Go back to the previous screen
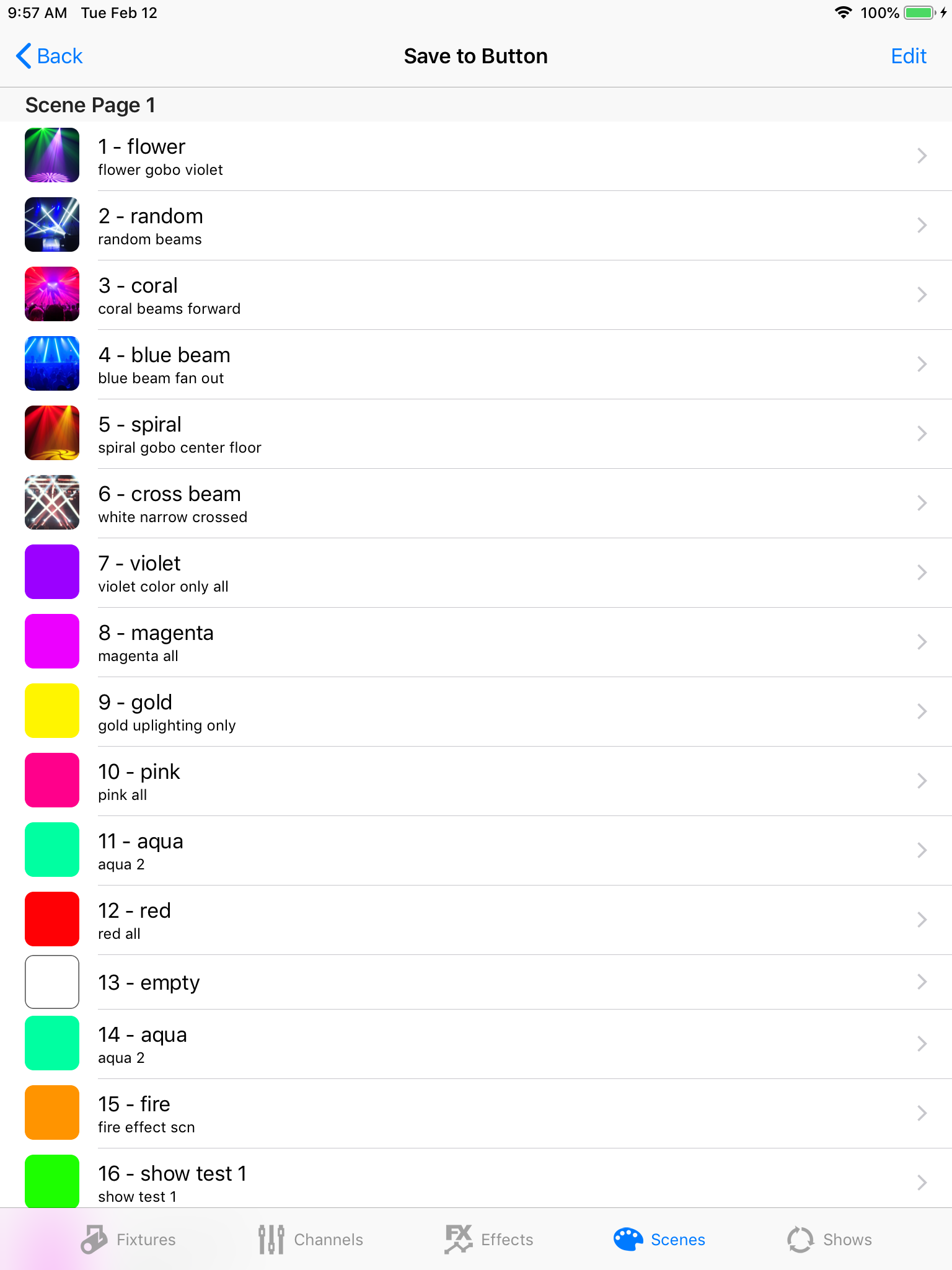The width and height of the screenshot is (952, 1270). click(50, 56)
